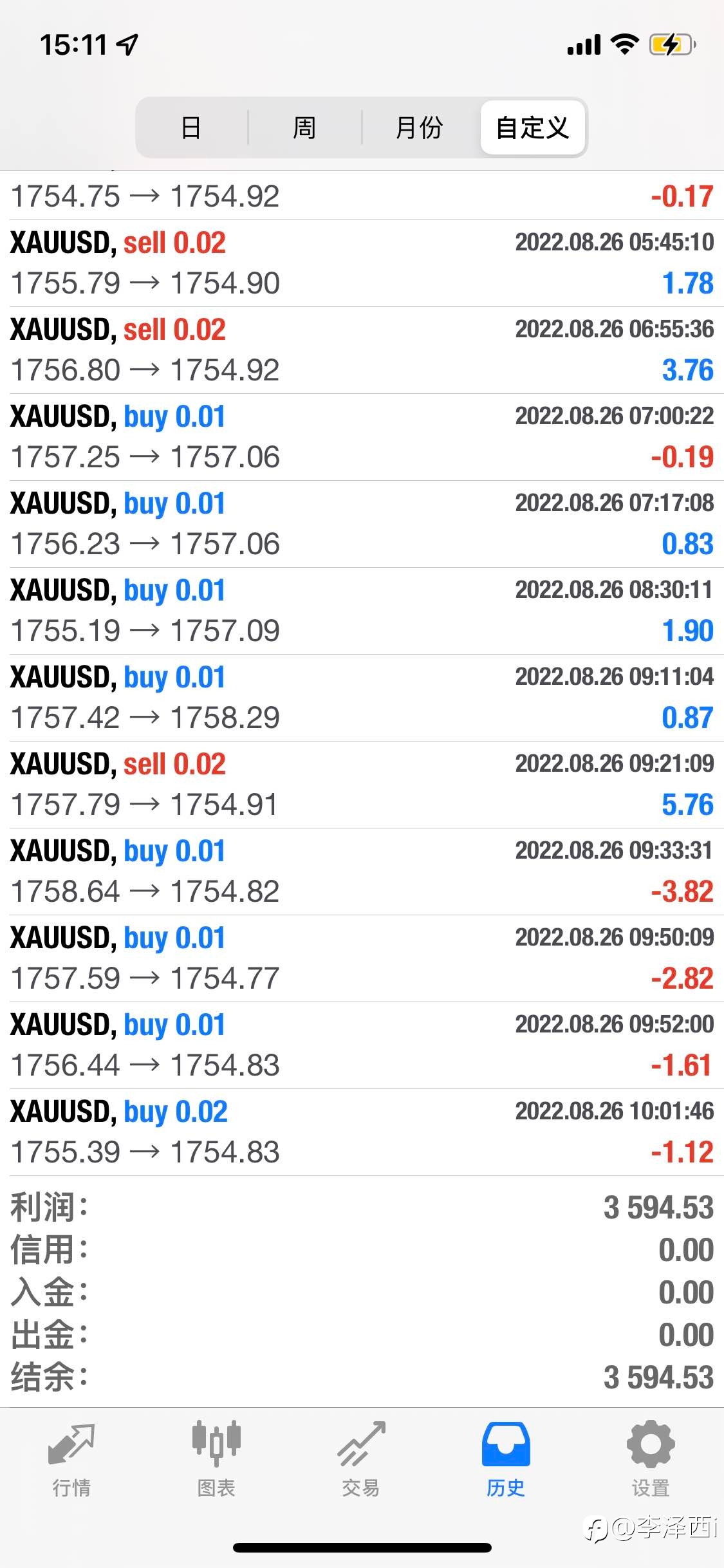Screen dimensions: 724x1568
Task: Select the 周 period tab
Action: 304,127
